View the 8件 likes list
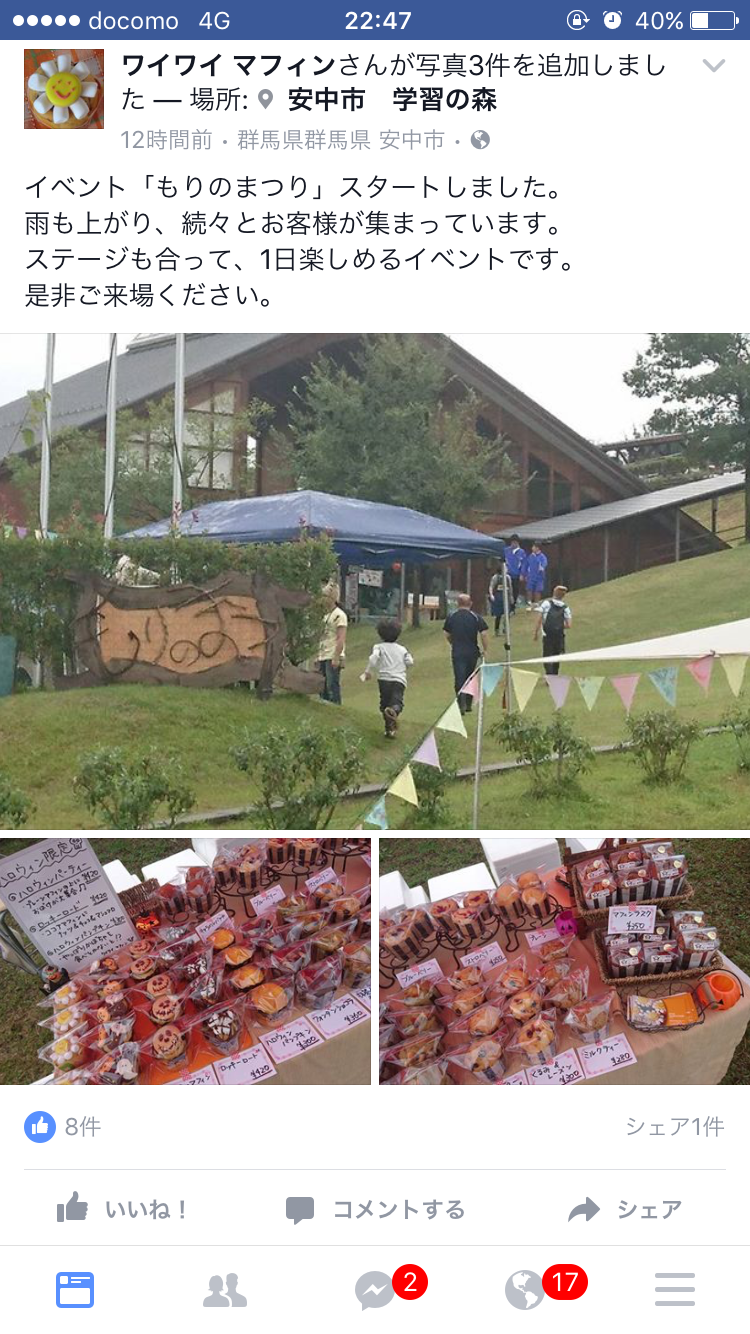750x1334 pixels. 64,1127
